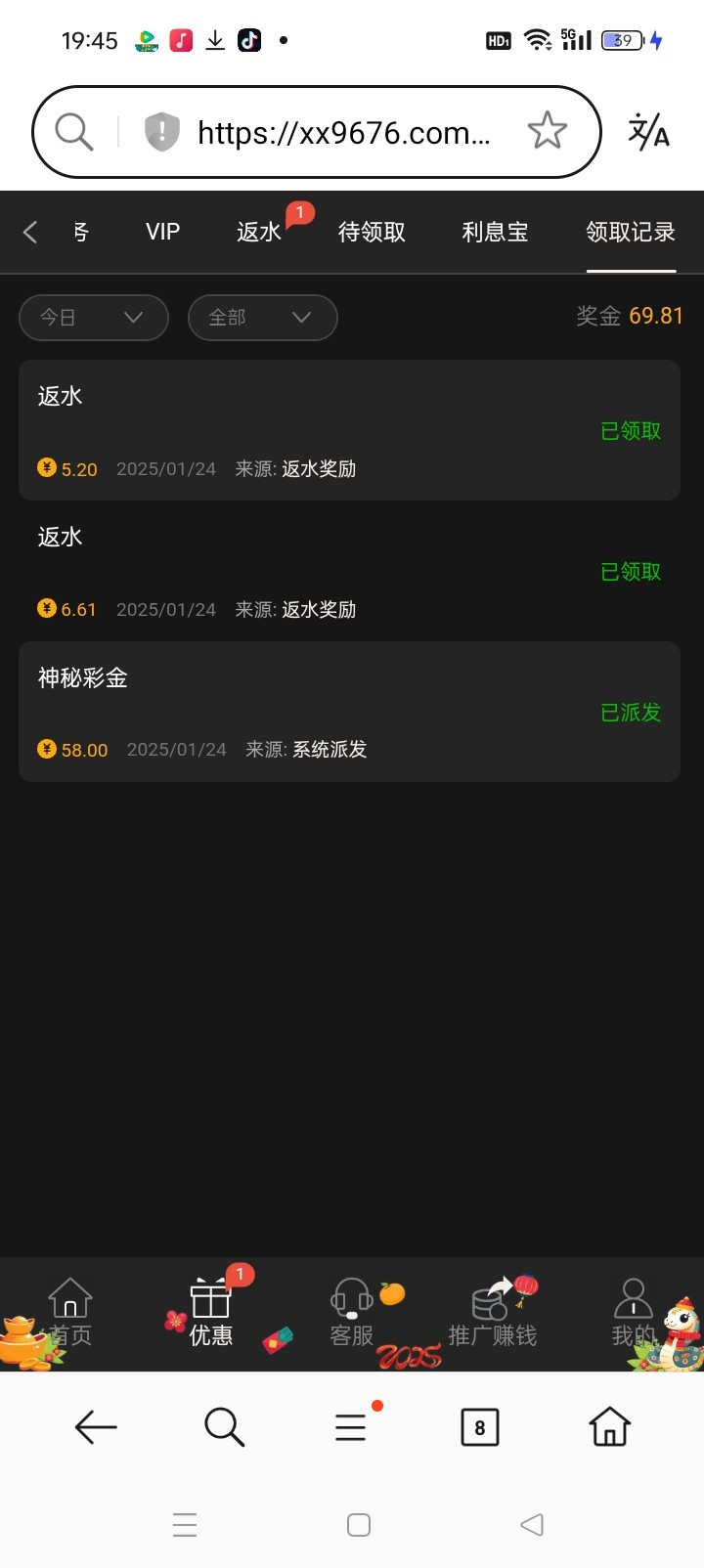
Task: Open the 返水 5.20 record
Action: 349,430
